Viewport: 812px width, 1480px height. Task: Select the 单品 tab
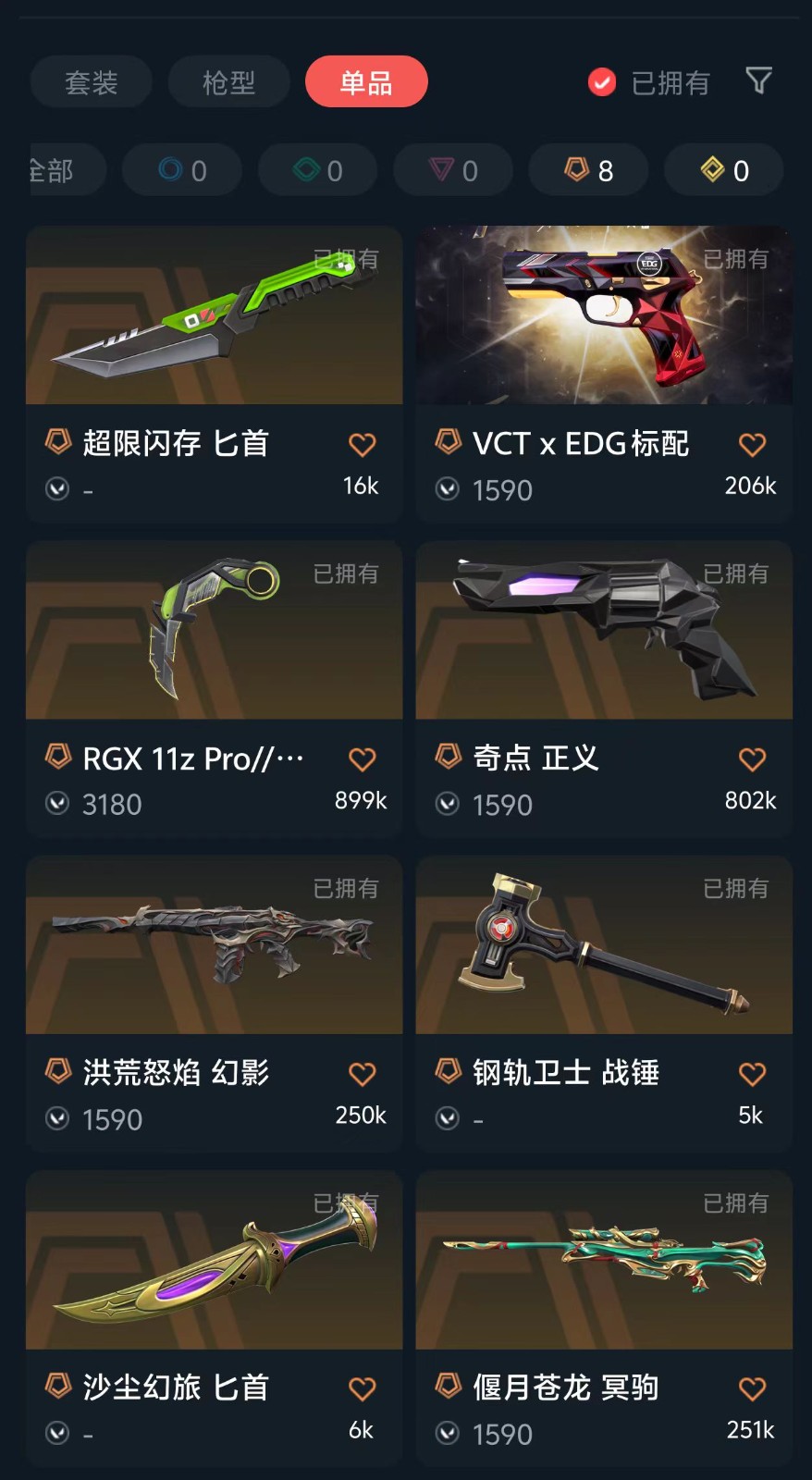(x=366, y=82)
